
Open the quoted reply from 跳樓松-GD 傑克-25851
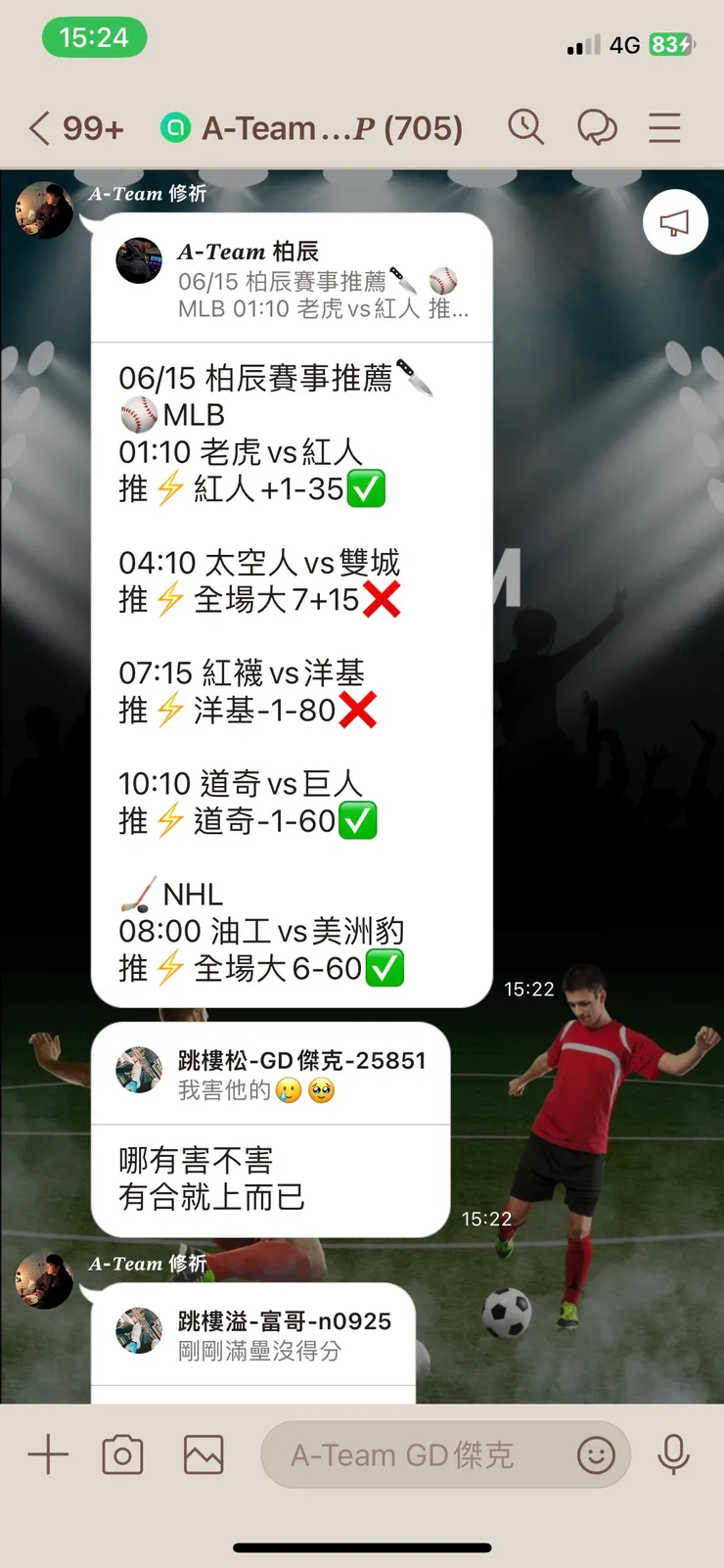274,1072
